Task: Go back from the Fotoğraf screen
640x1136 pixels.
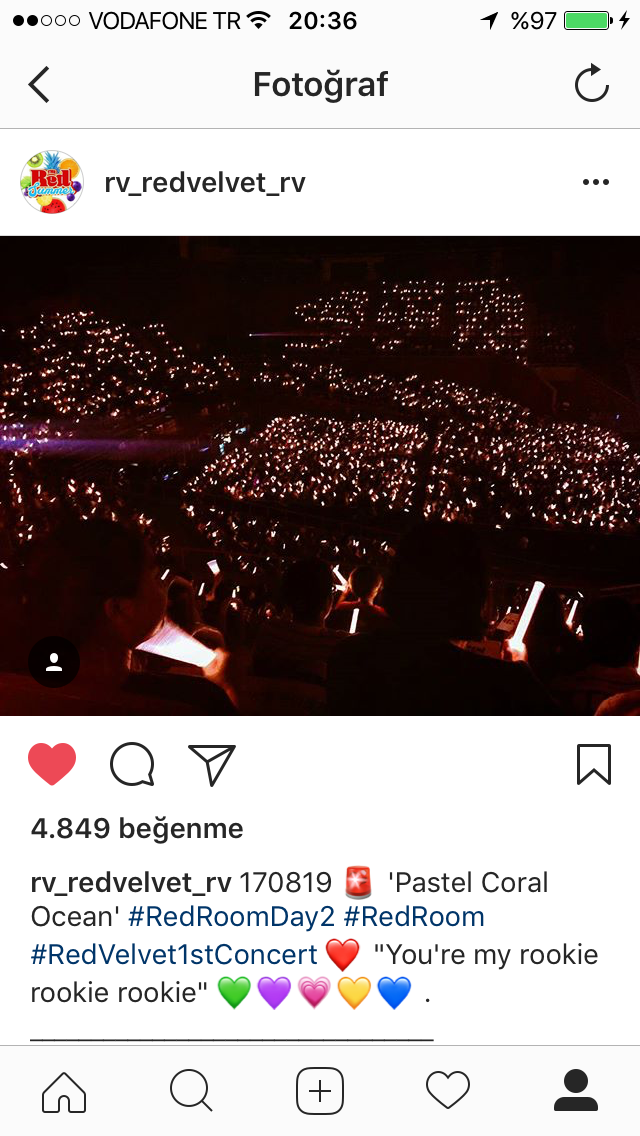Action: [x=39, y=85]
